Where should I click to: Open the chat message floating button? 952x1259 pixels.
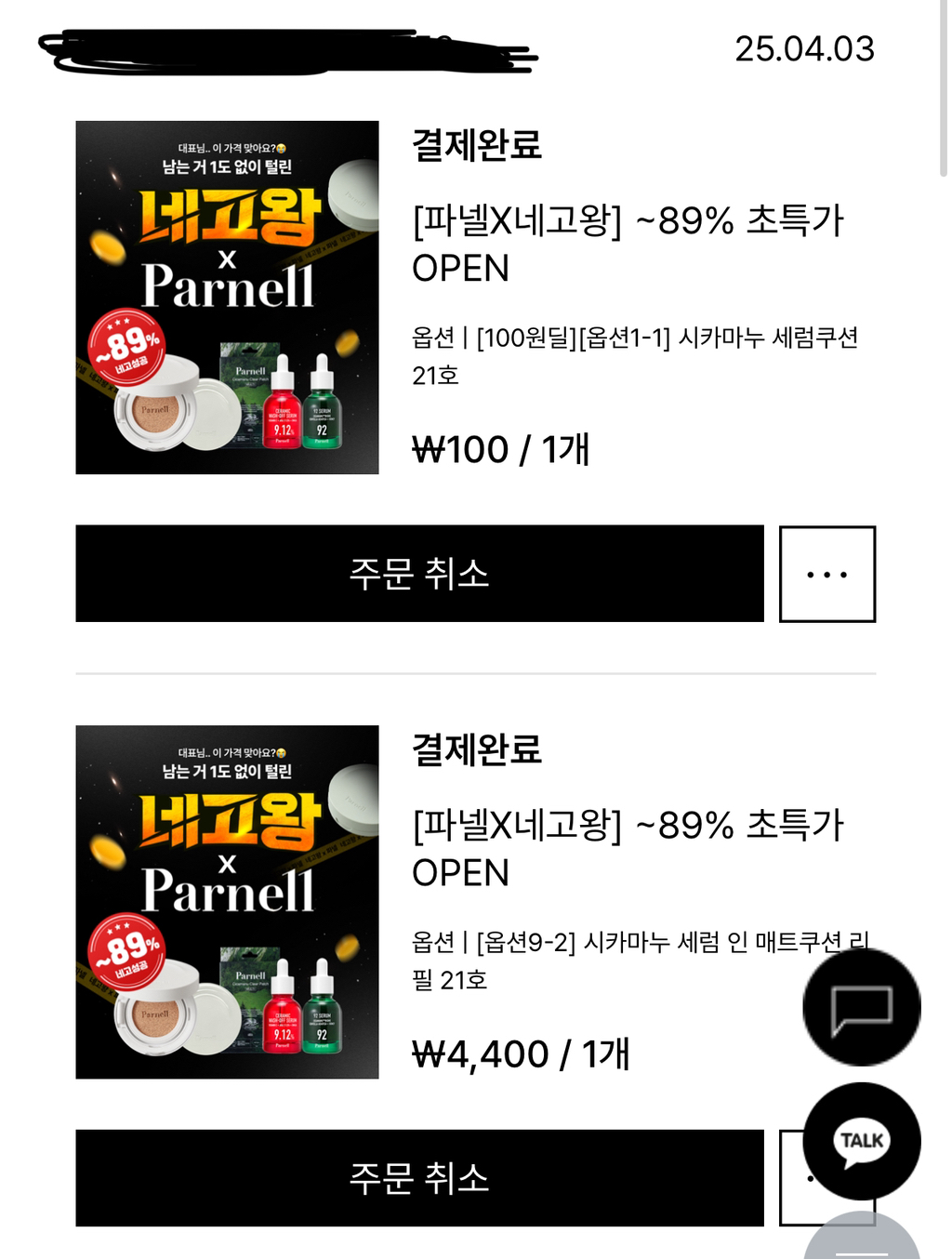862,1007
